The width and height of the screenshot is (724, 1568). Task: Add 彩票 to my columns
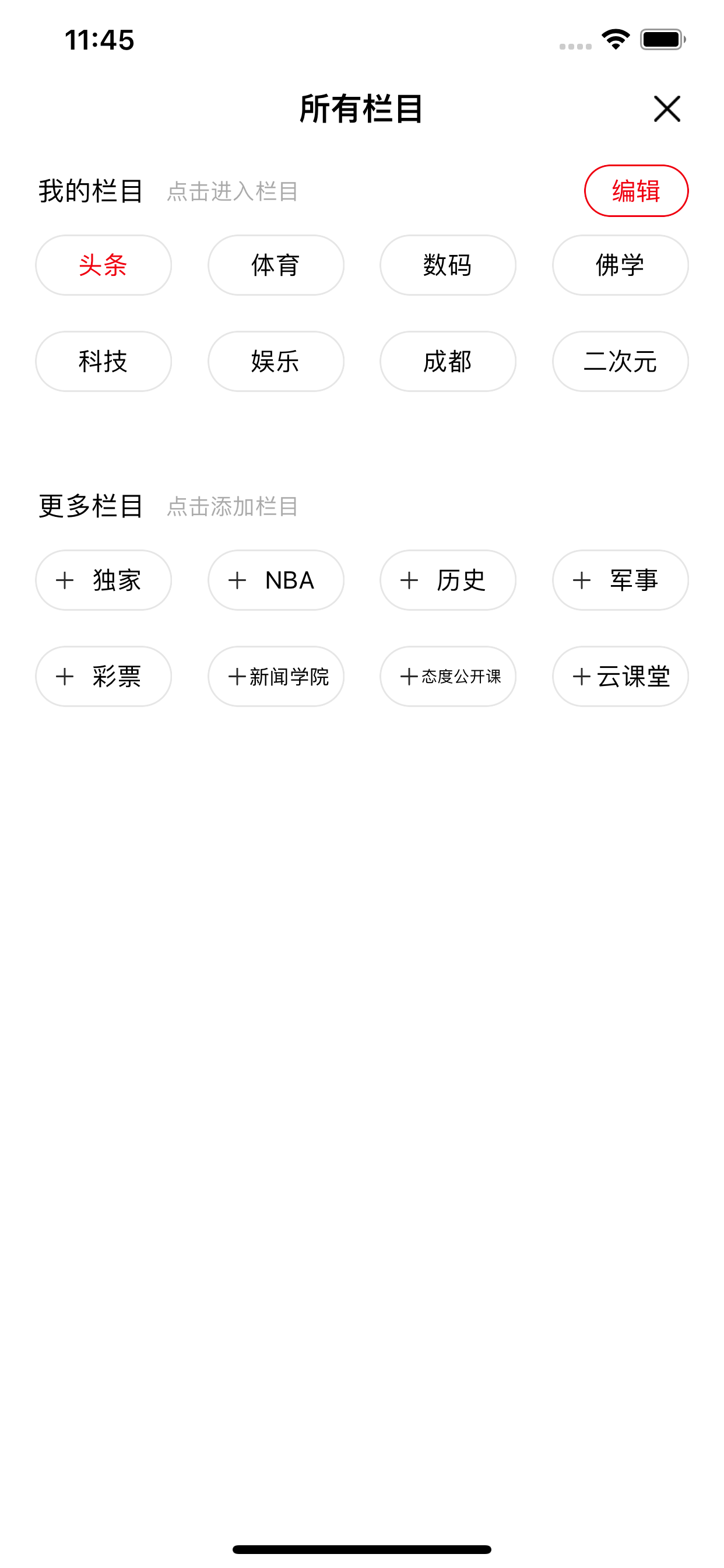pyautogui.click(x=103, y=676)
